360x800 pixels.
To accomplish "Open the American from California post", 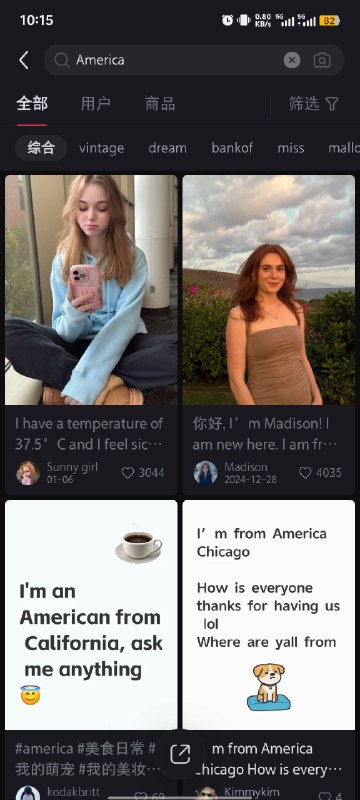I will (x=91, y=615).
